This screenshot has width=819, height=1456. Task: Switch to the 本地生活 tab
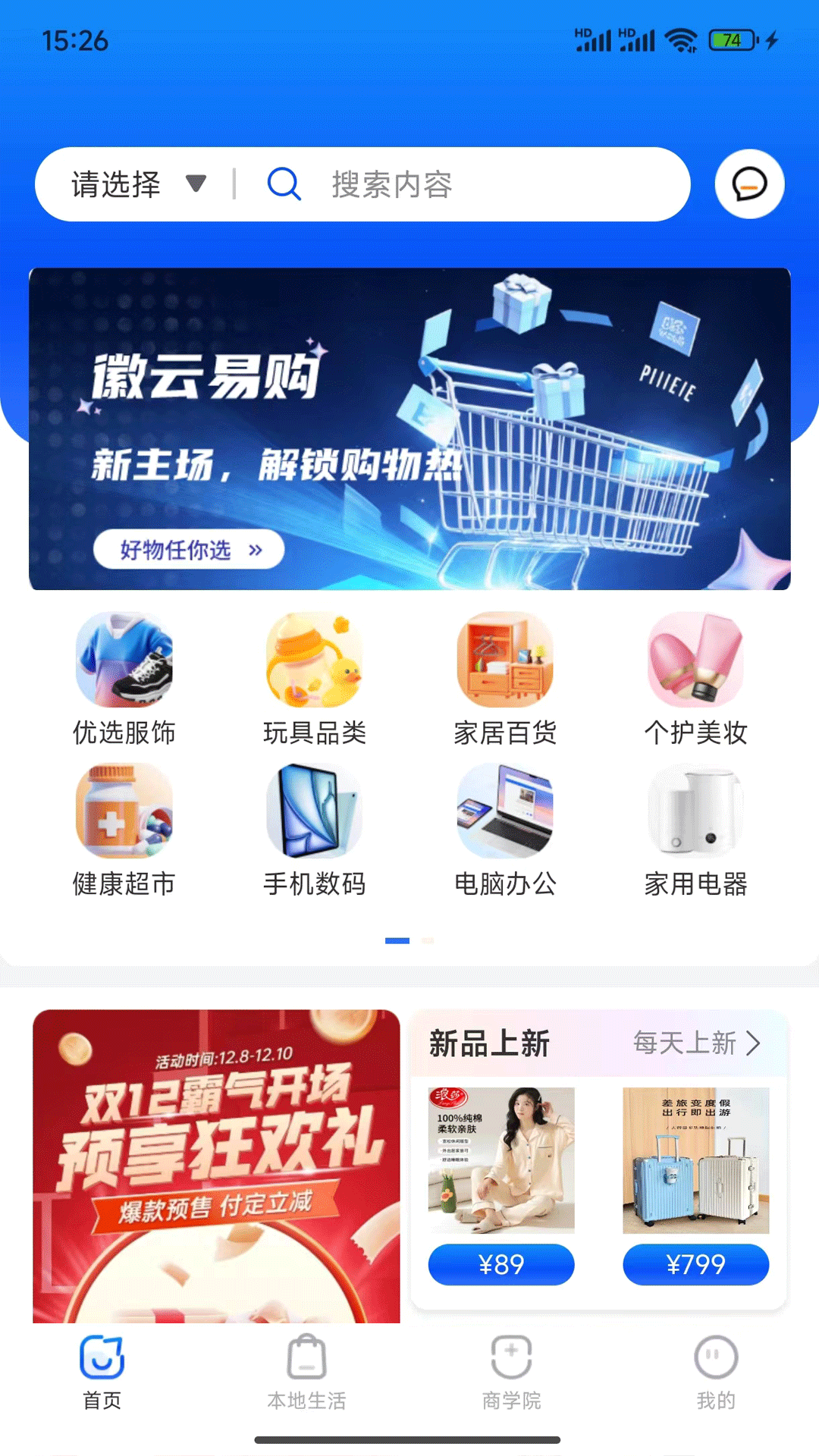(306, 1373)
